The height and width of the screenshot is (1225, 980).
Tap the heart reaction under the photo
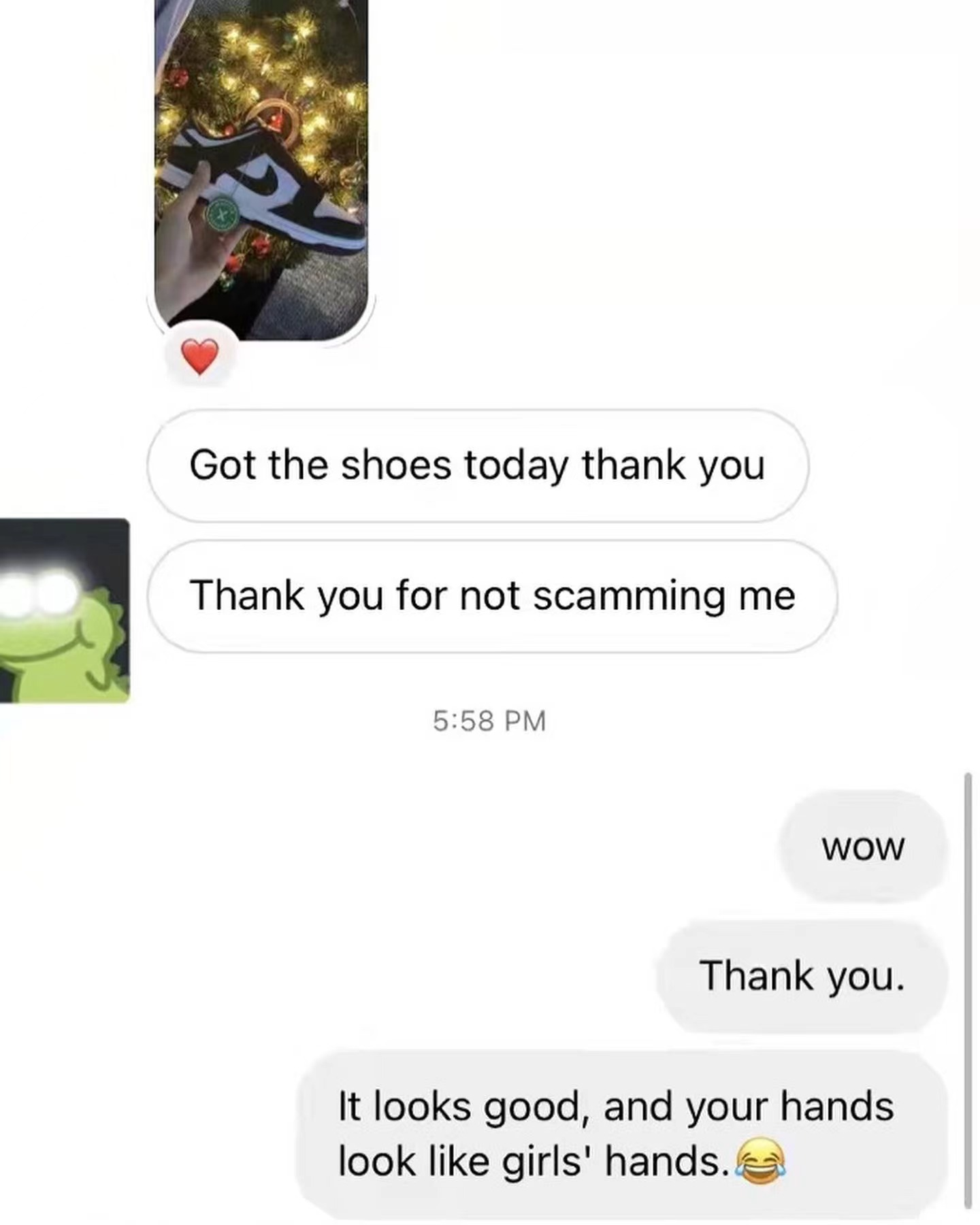coord(200,357)
